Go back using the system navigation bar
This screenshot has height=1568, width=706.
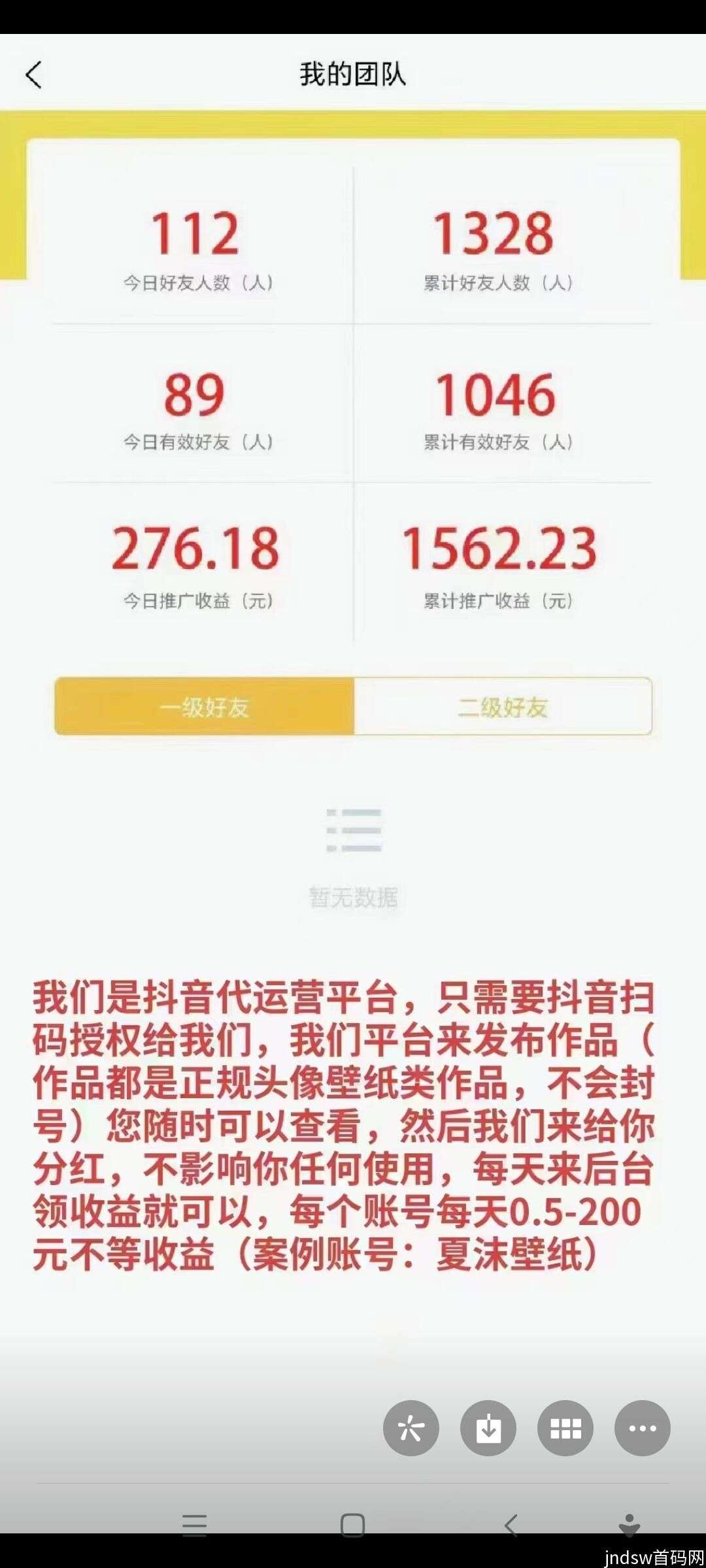511,1526
